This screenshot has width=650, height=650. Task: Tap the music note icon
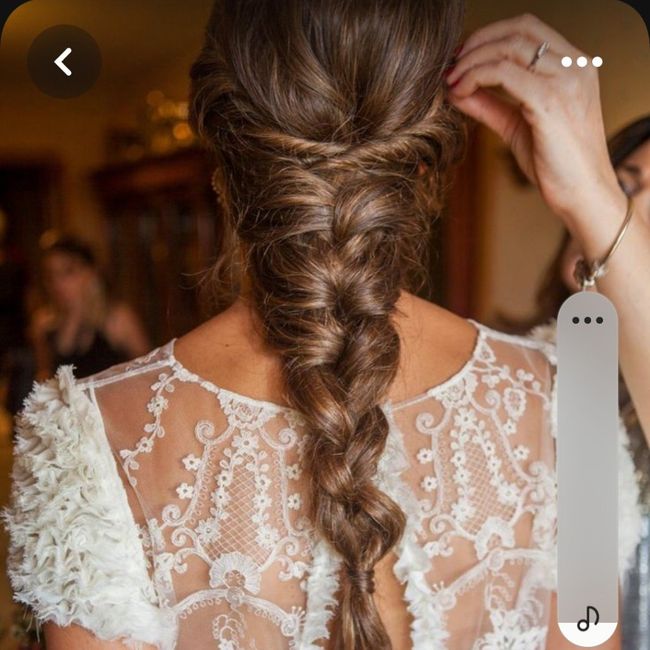[588, 618]
